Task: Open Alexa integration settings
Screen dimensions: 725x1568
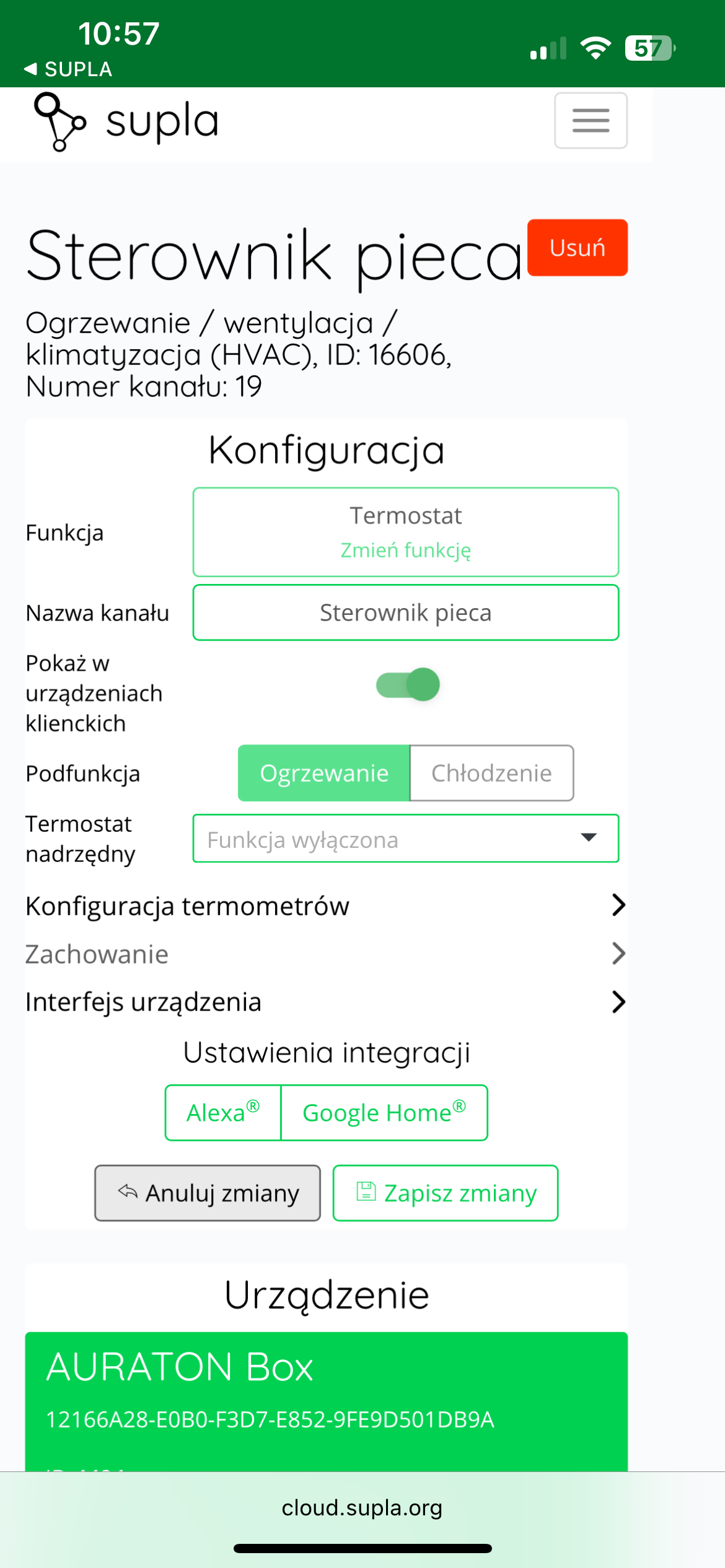Action: point(223,1112)
